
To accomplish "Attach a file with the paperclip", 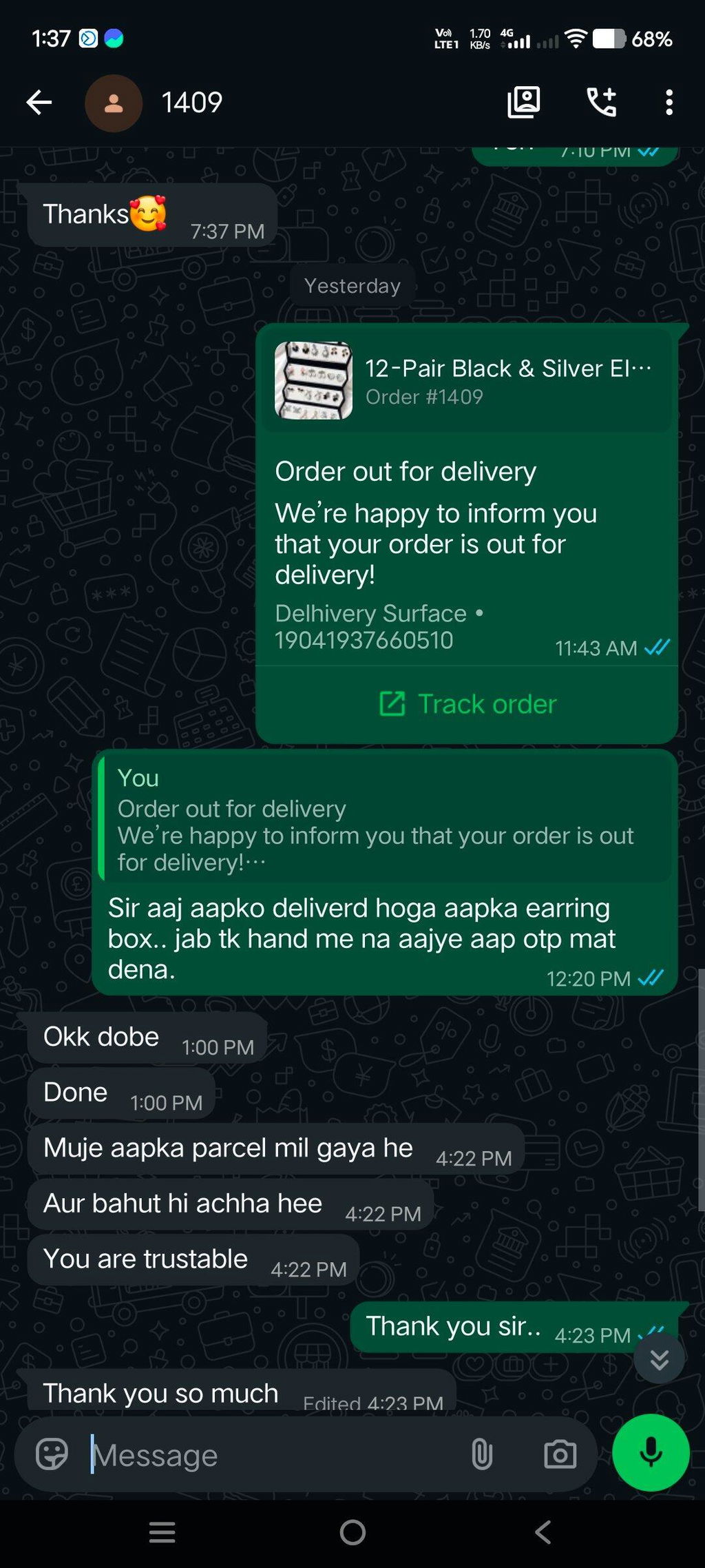I will pos(482,1455).
